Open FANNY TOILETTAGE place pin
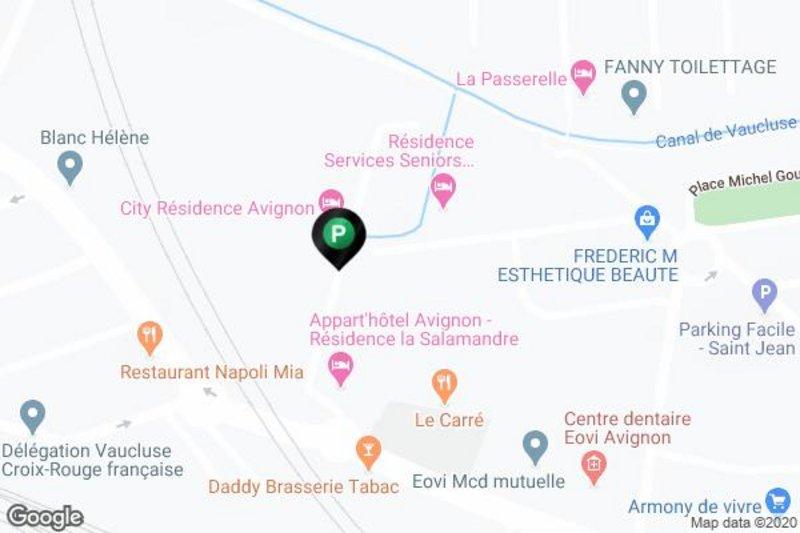800x533 pixels. [633, 96]
